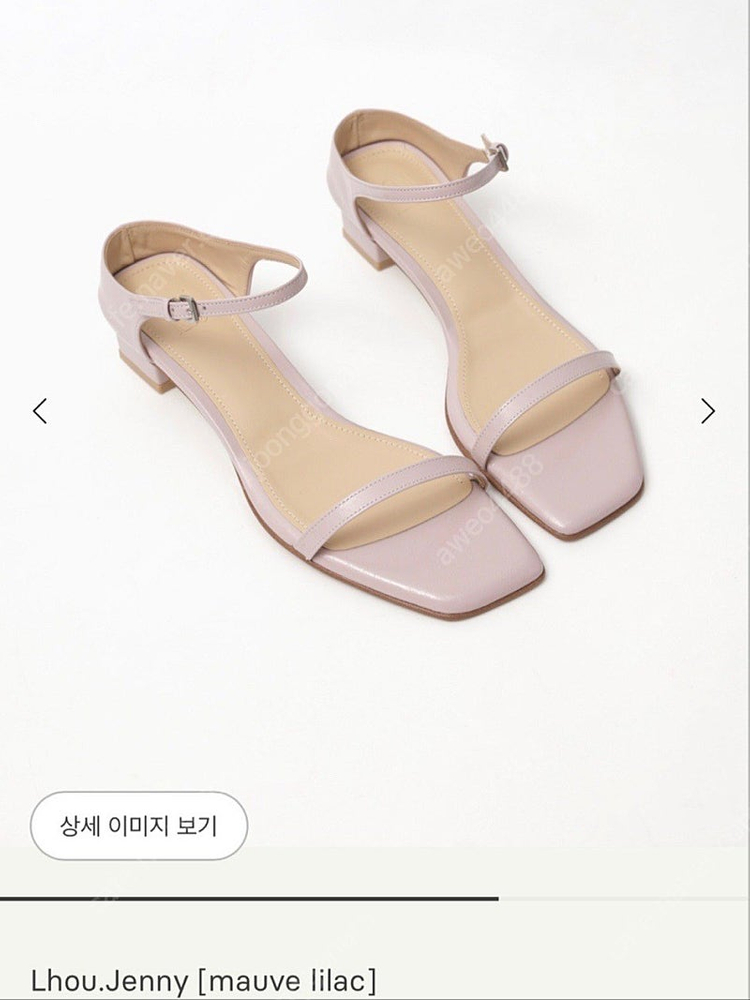This screenshot has height=1000, width=750.
Task: Open 상세 이미지 보기 detail images
Action: 139,826
